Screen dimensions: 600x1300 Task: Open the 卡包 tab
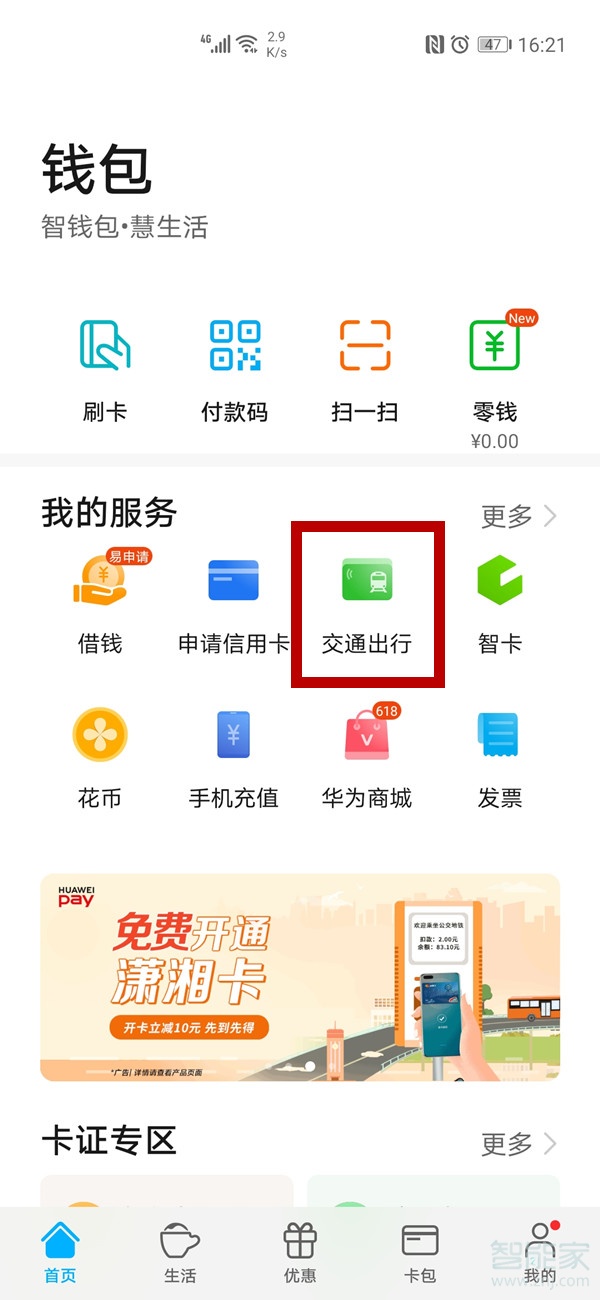click(420, 1252)
